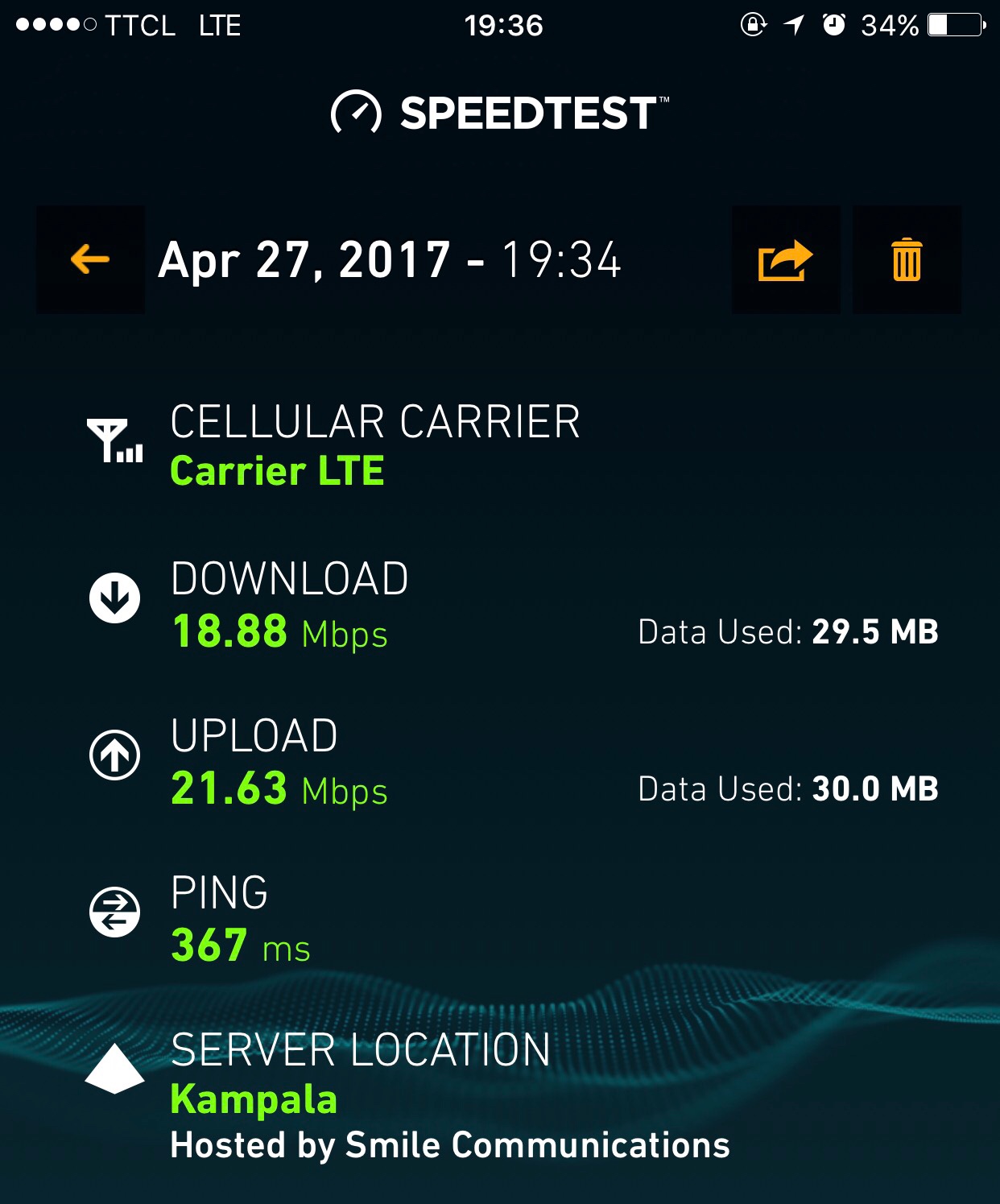Share this speed test result

785,260
